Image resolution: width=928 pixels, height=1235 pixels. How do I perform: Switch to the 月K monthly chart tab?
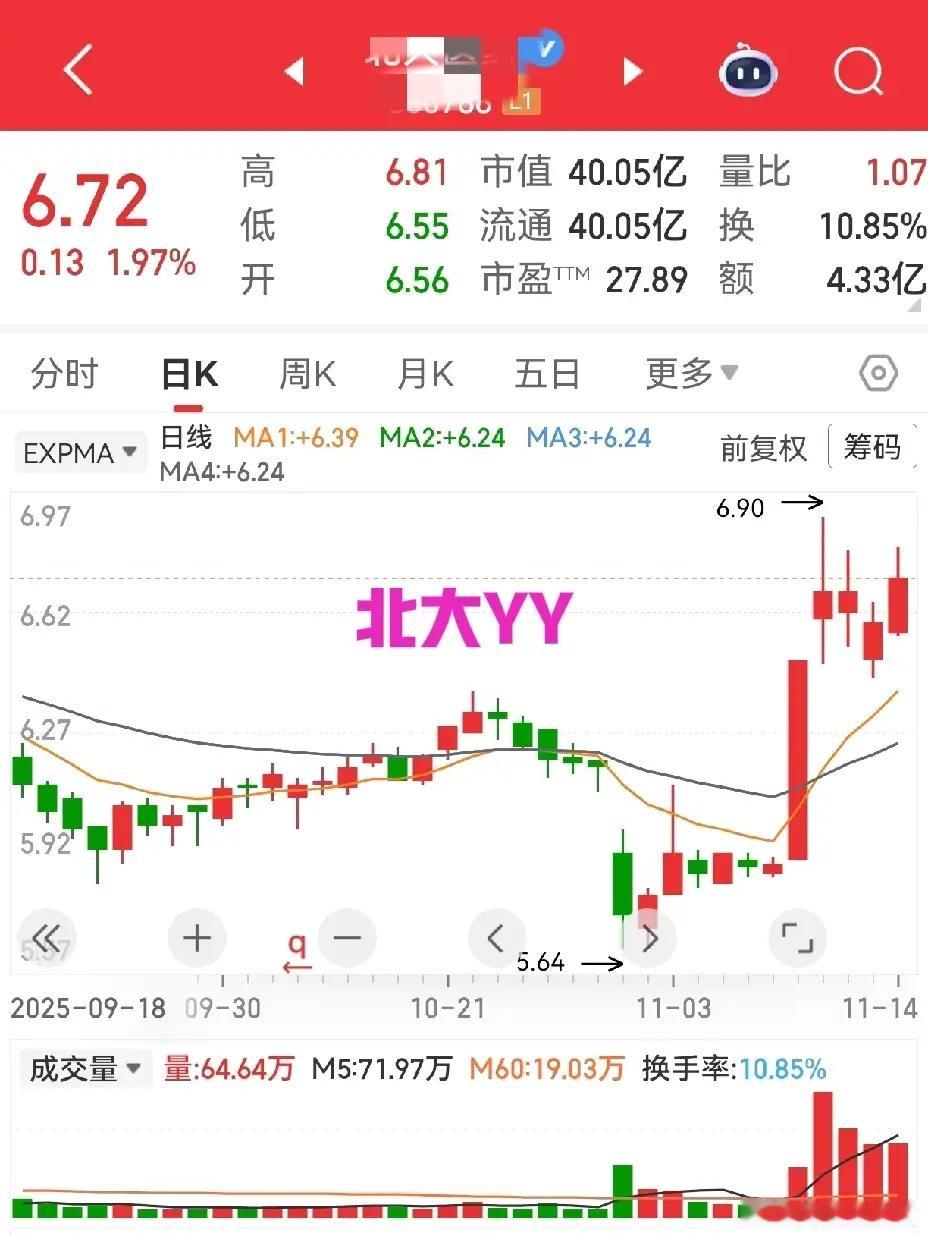click(424, 372)
